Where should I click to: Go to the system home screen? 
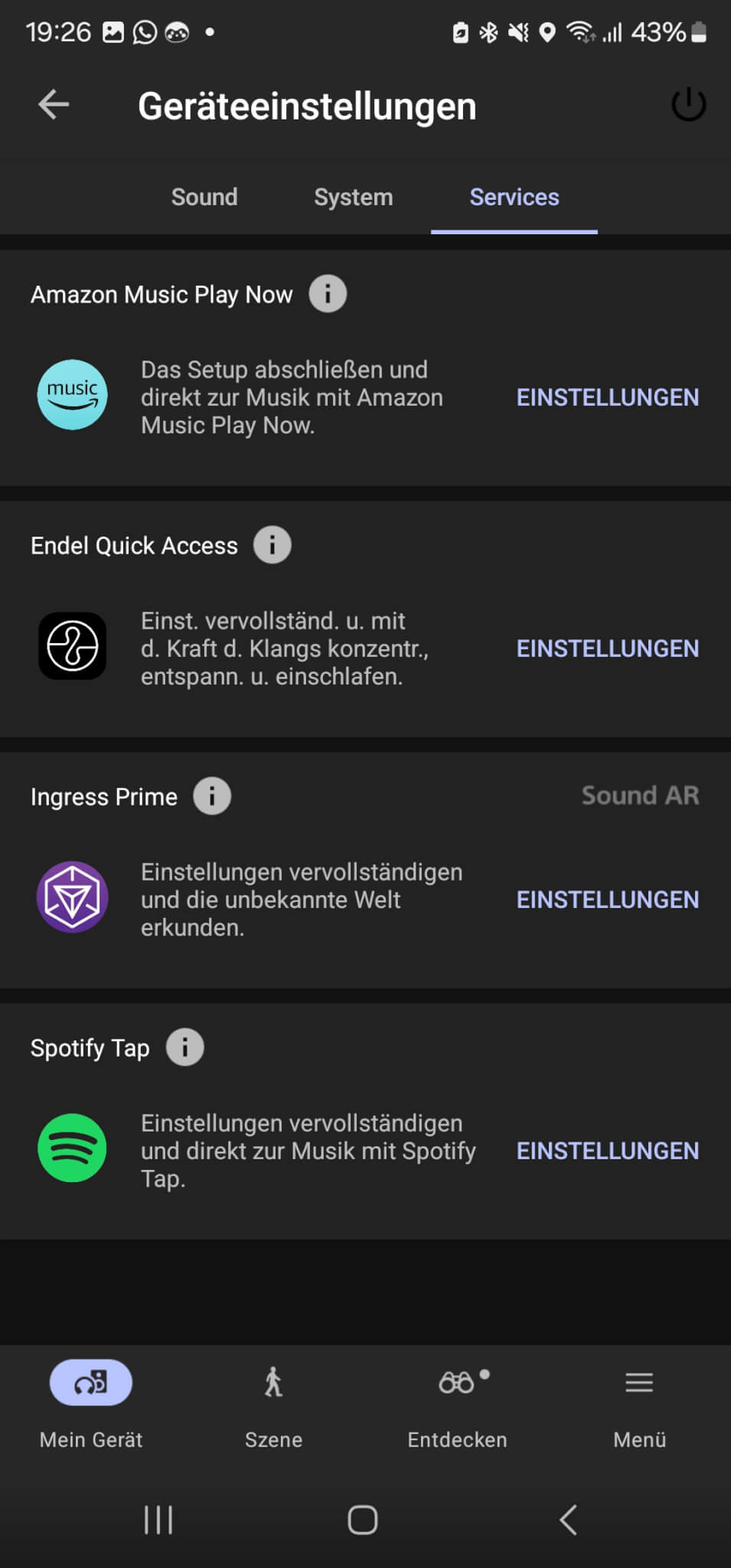pyautogui.click(x=363, y=1520)
